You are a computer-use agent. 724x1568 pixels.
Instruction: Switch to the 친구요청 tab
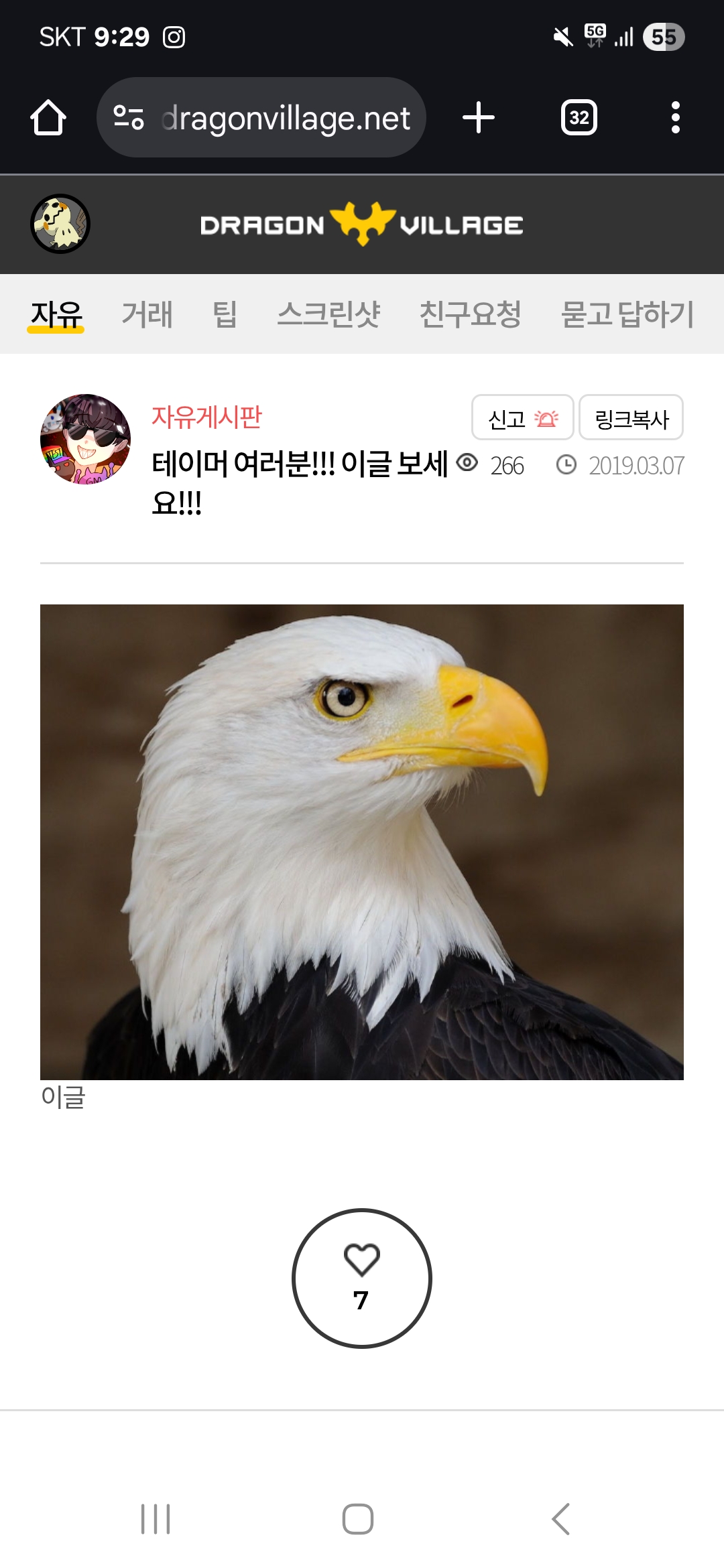470,314
